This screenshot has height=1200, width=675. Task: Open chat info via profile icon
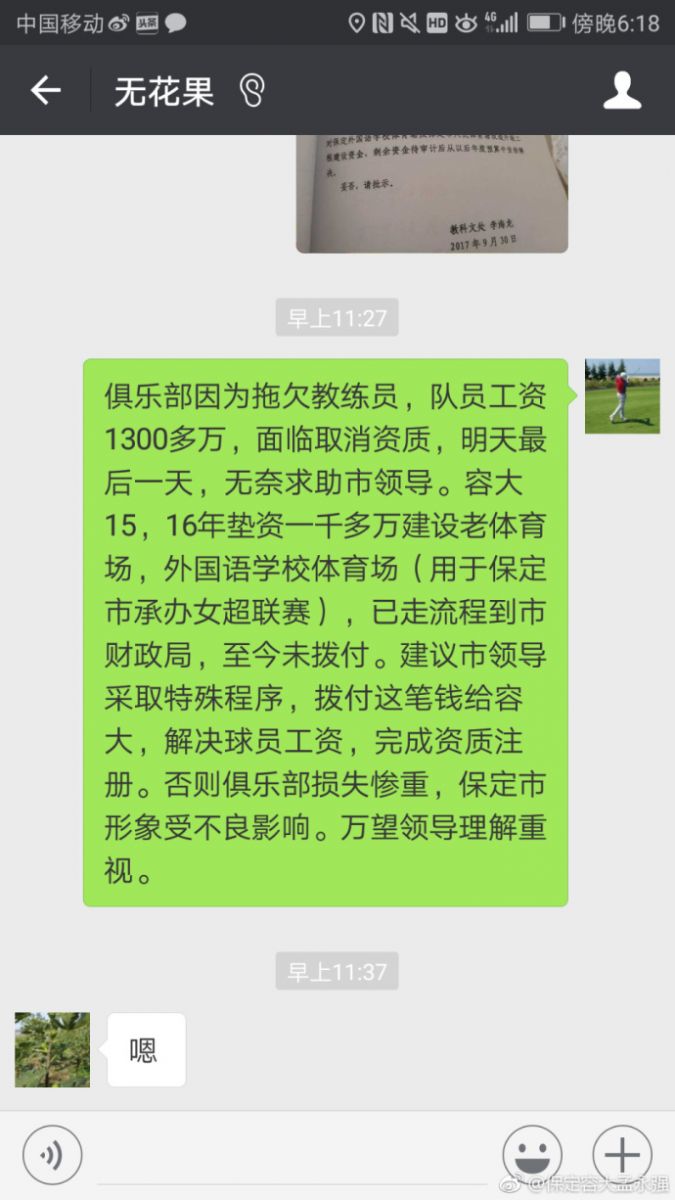(x=622, y=92)
